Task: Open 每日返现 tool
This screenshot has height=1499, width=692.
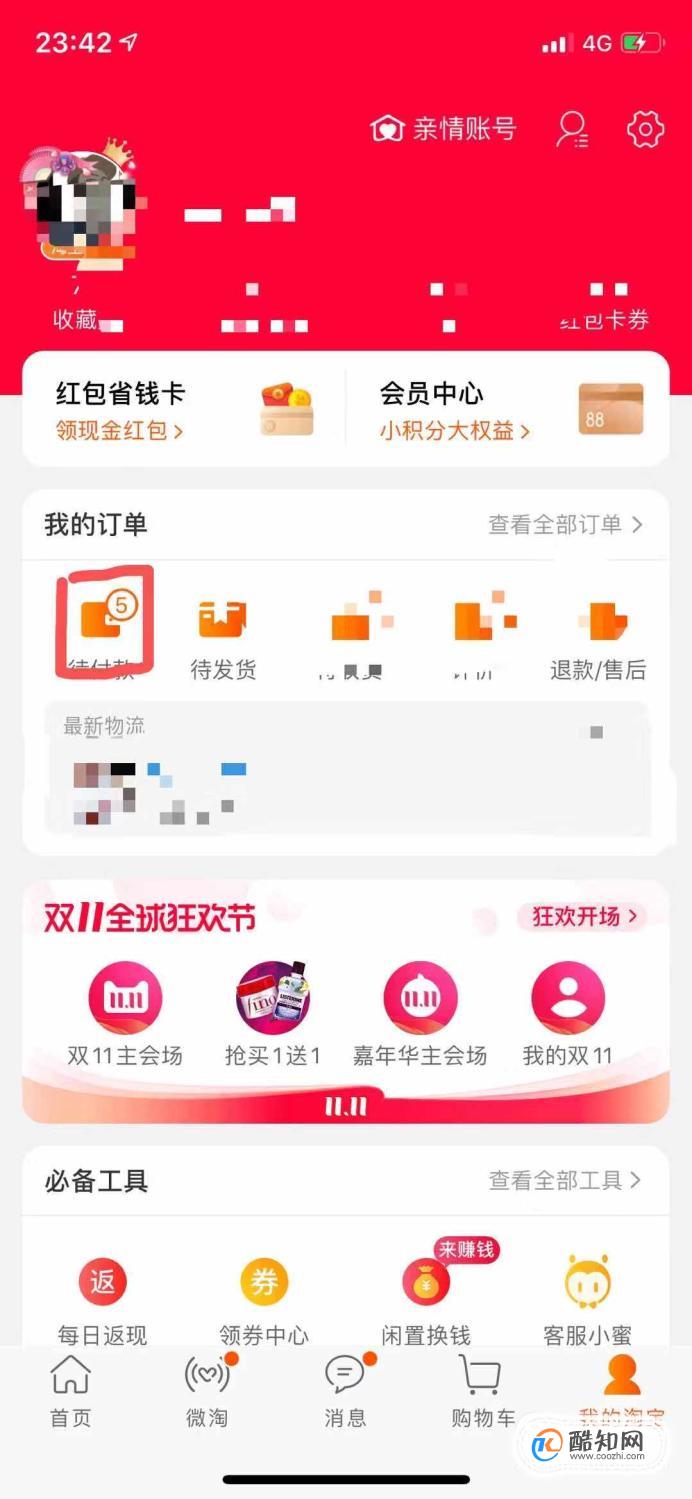Action: coord(103,1299)
